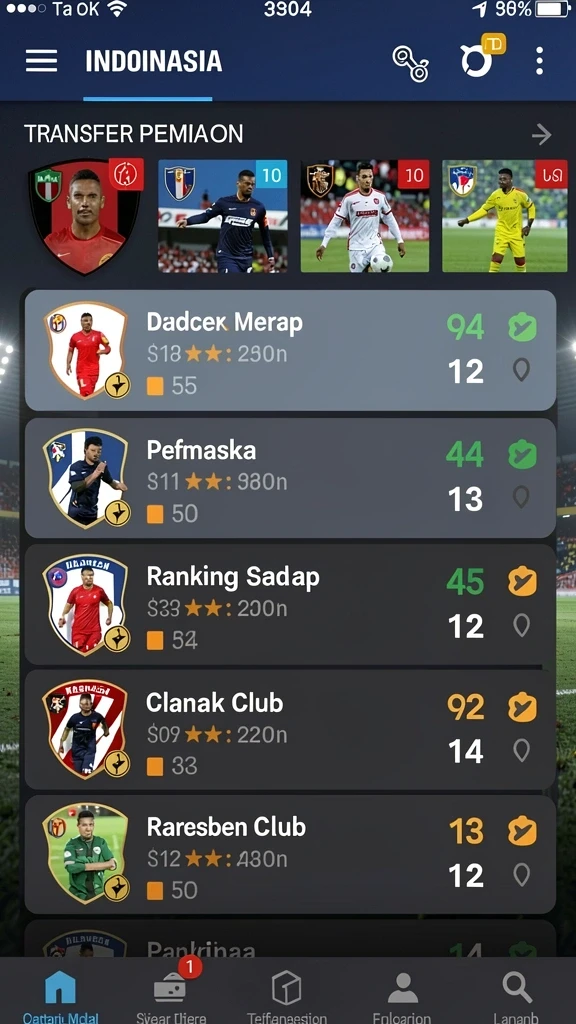Tap the linked-nodes icon in the app bar
This screenshot has height=1024, width=576.
410,63
